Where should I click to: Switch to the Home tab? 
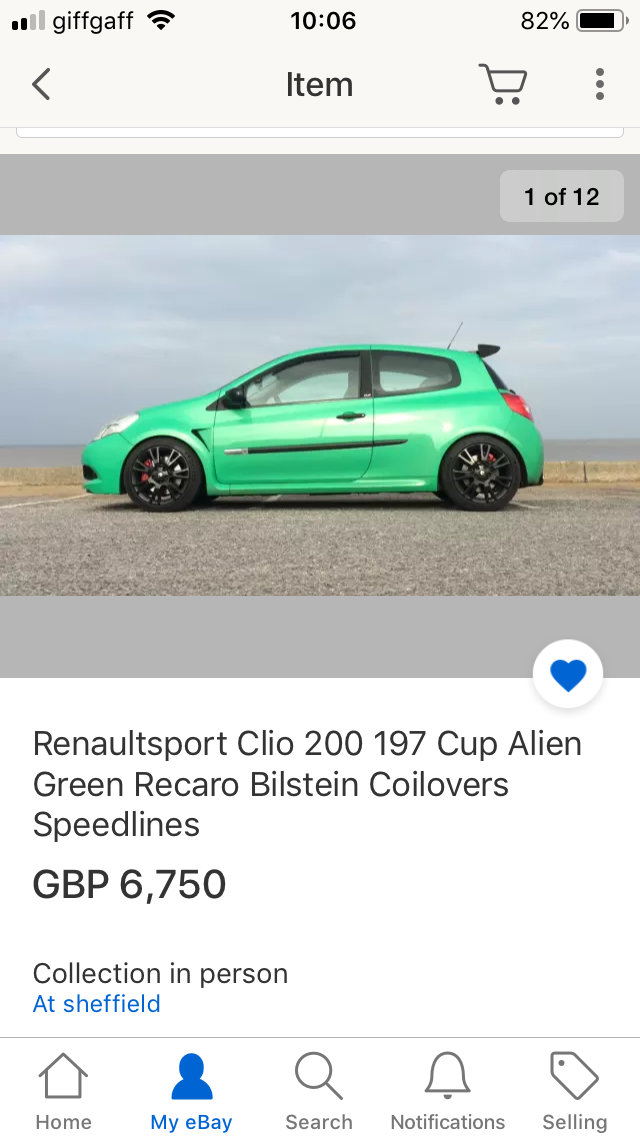click(x=63, y=1090)
